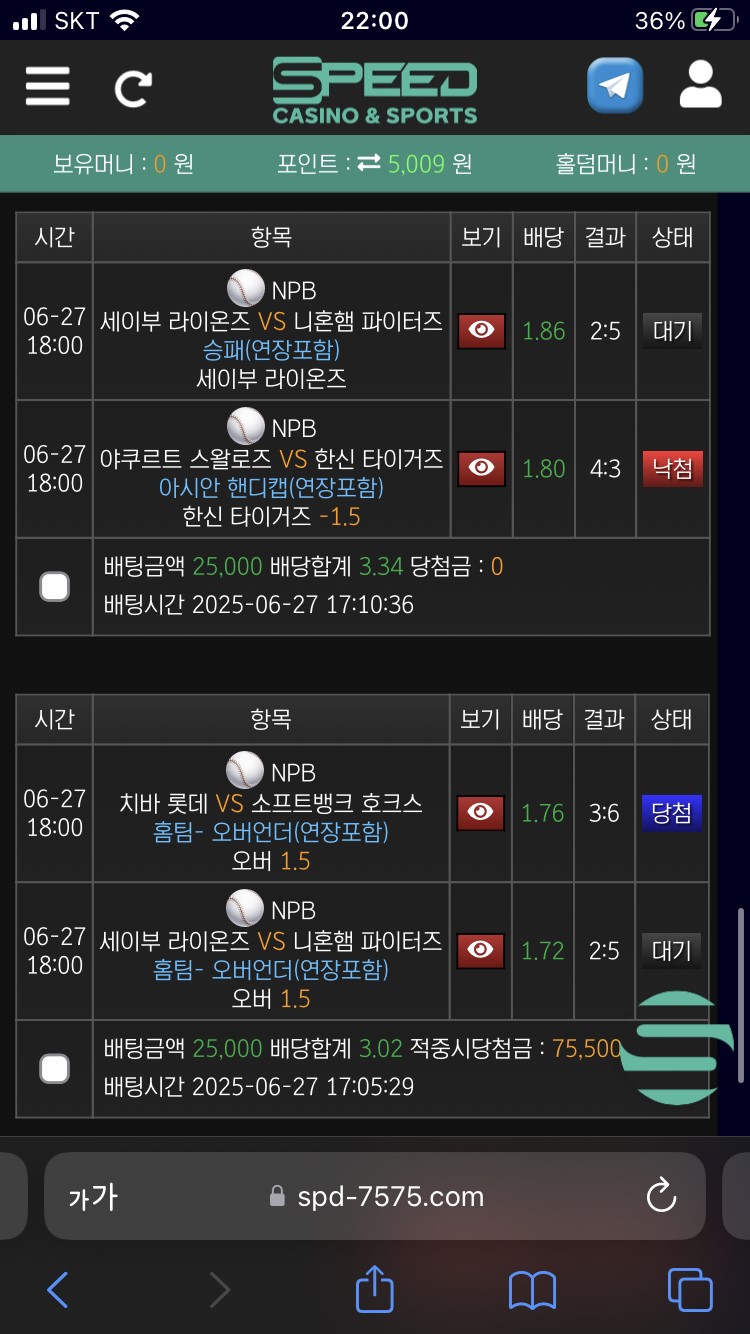The width and height of the screenshot is (750, 1334).
Task: Open the Safari tab switcher
Action: [x=690, y=1290]
